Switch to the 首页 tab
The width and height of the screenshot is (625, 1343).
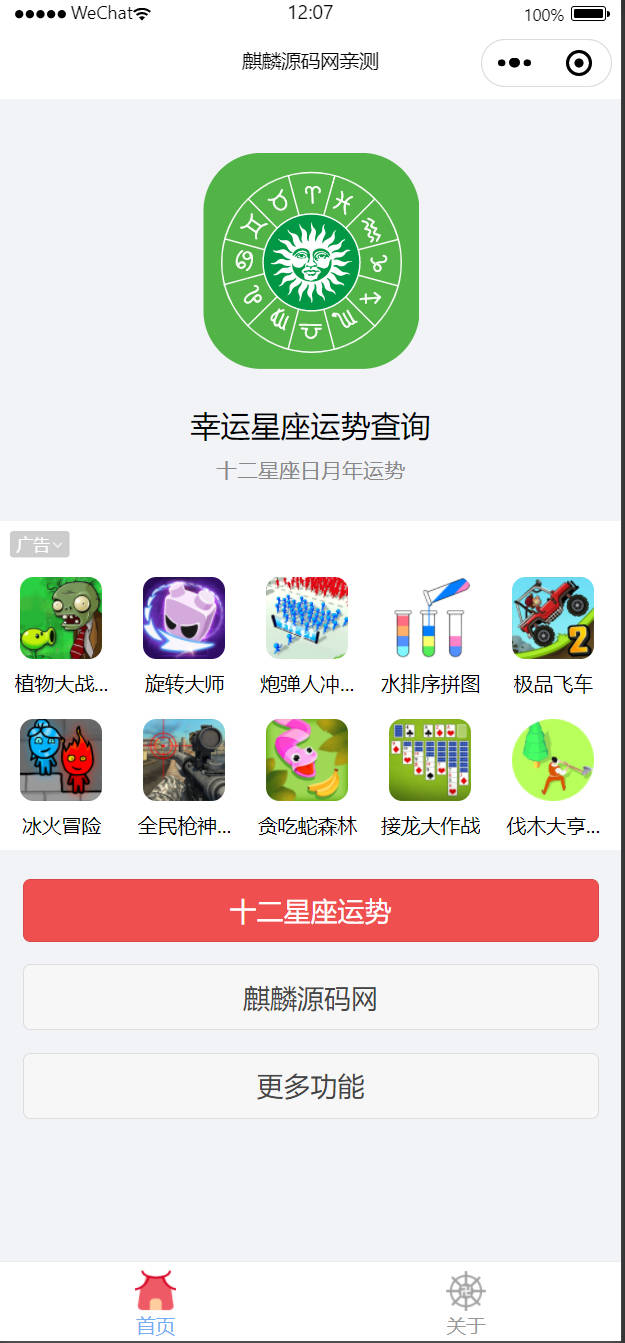tap(156, 1303)
